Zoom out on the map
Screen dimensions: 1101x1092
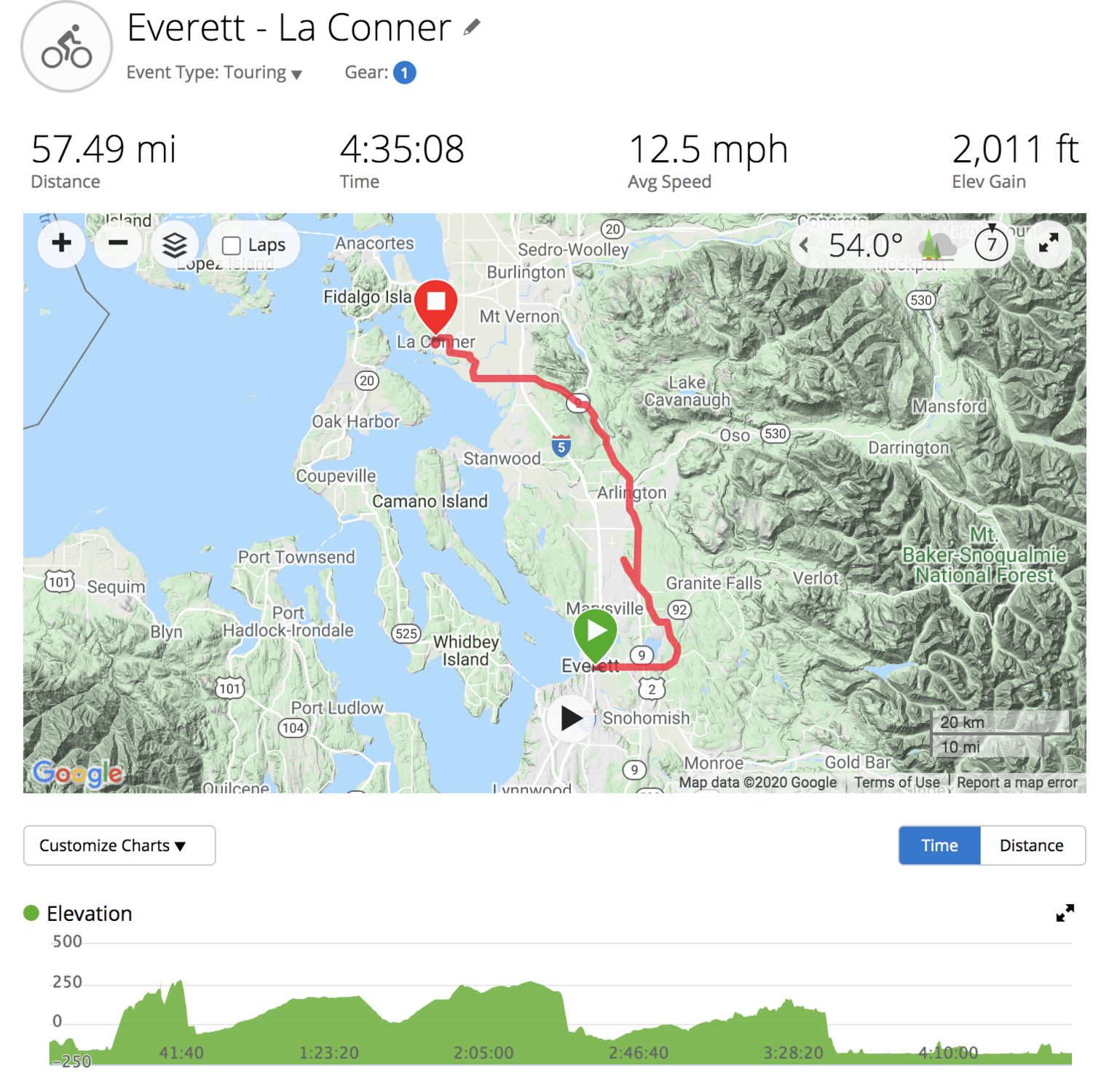118,243
